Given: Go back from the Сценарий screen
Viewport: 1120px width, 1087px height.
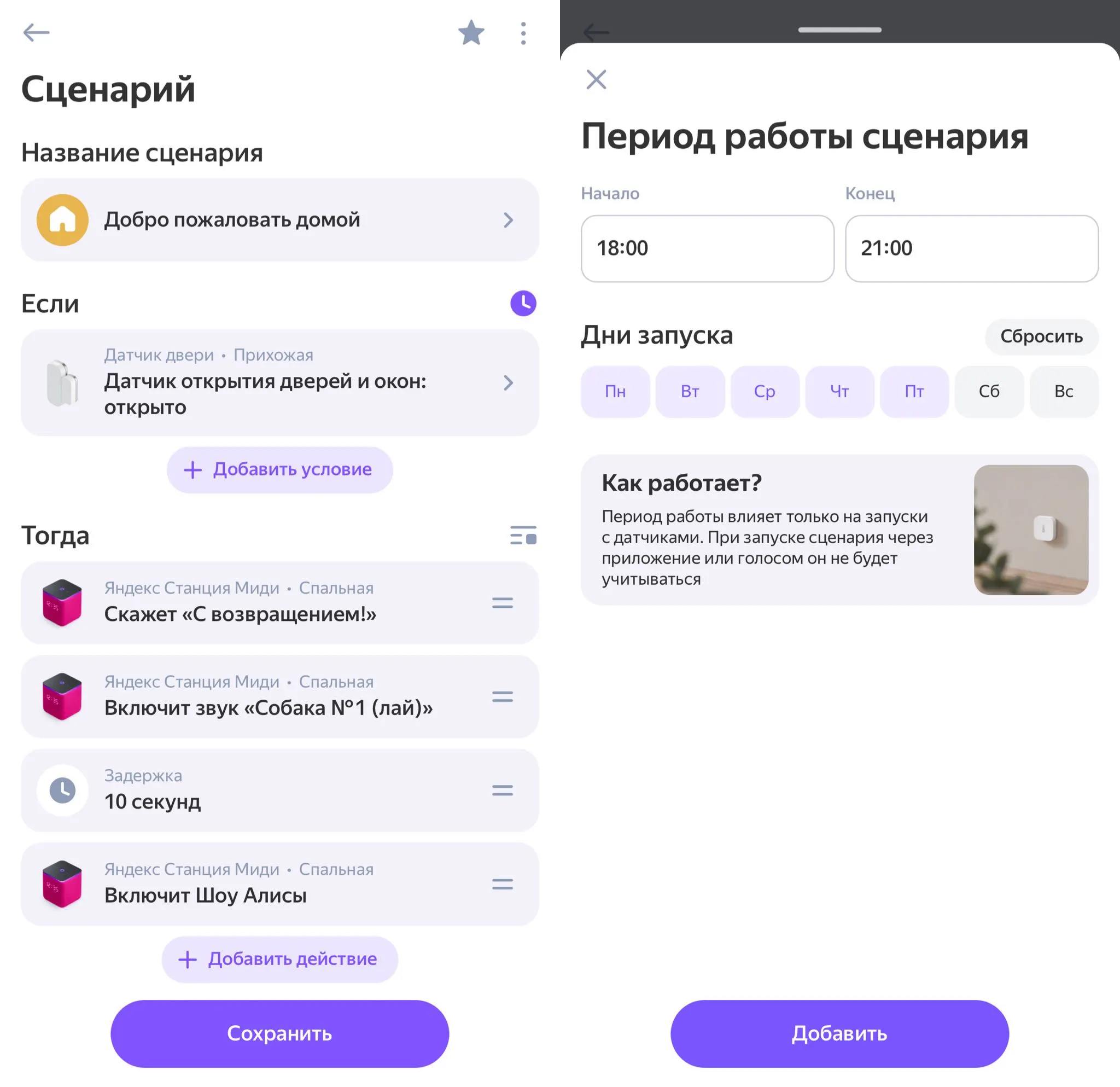Looking at the screenshot, I should click(x=36, y=33).
